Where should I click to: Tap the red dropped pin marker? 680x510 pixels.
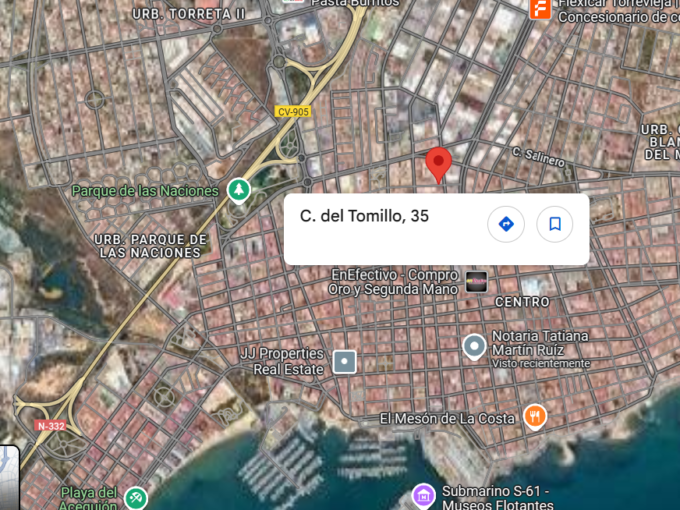pyautogui.click(x=438, y=163)
